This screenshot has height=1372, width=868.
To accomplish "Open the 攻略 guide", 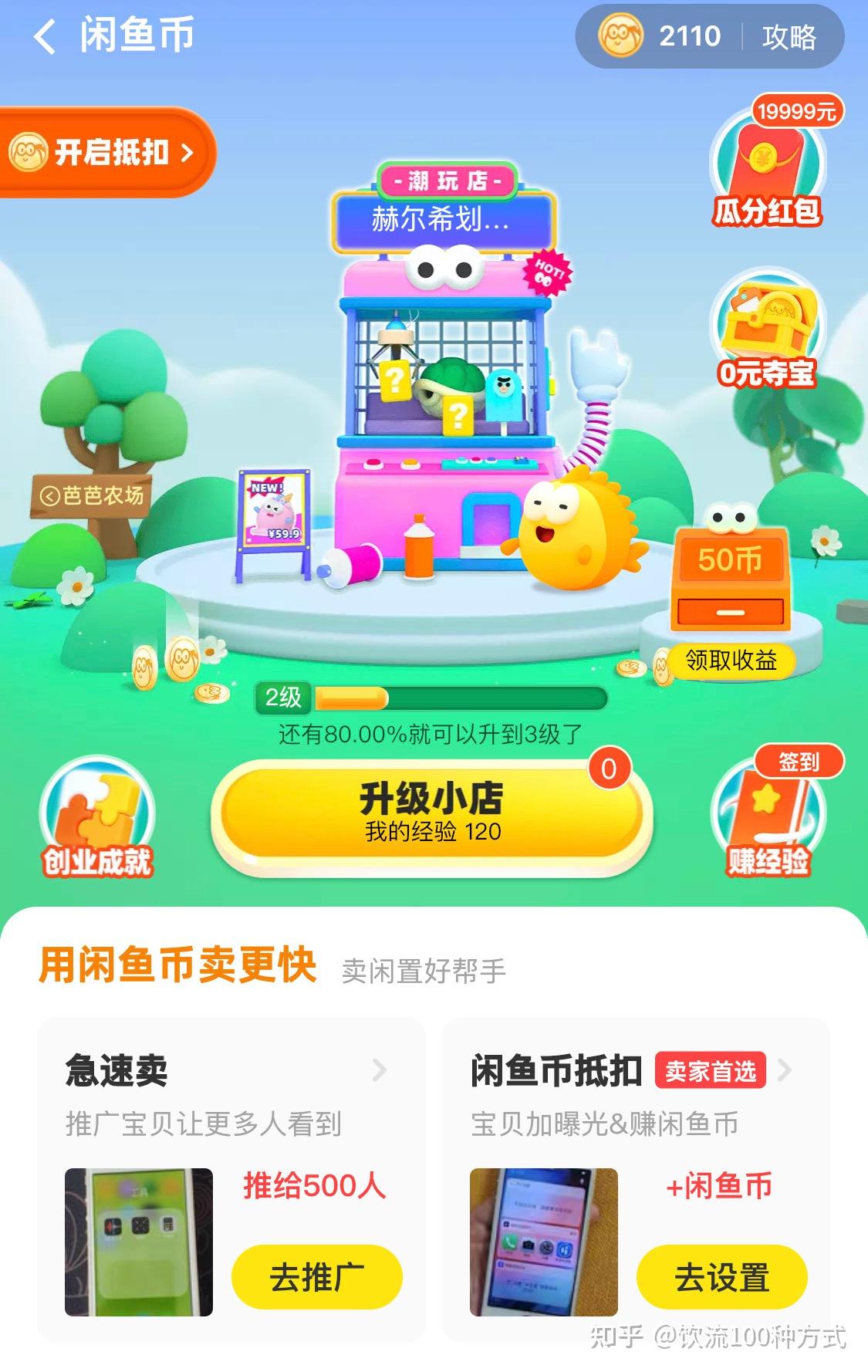I will tap(789, 36).
